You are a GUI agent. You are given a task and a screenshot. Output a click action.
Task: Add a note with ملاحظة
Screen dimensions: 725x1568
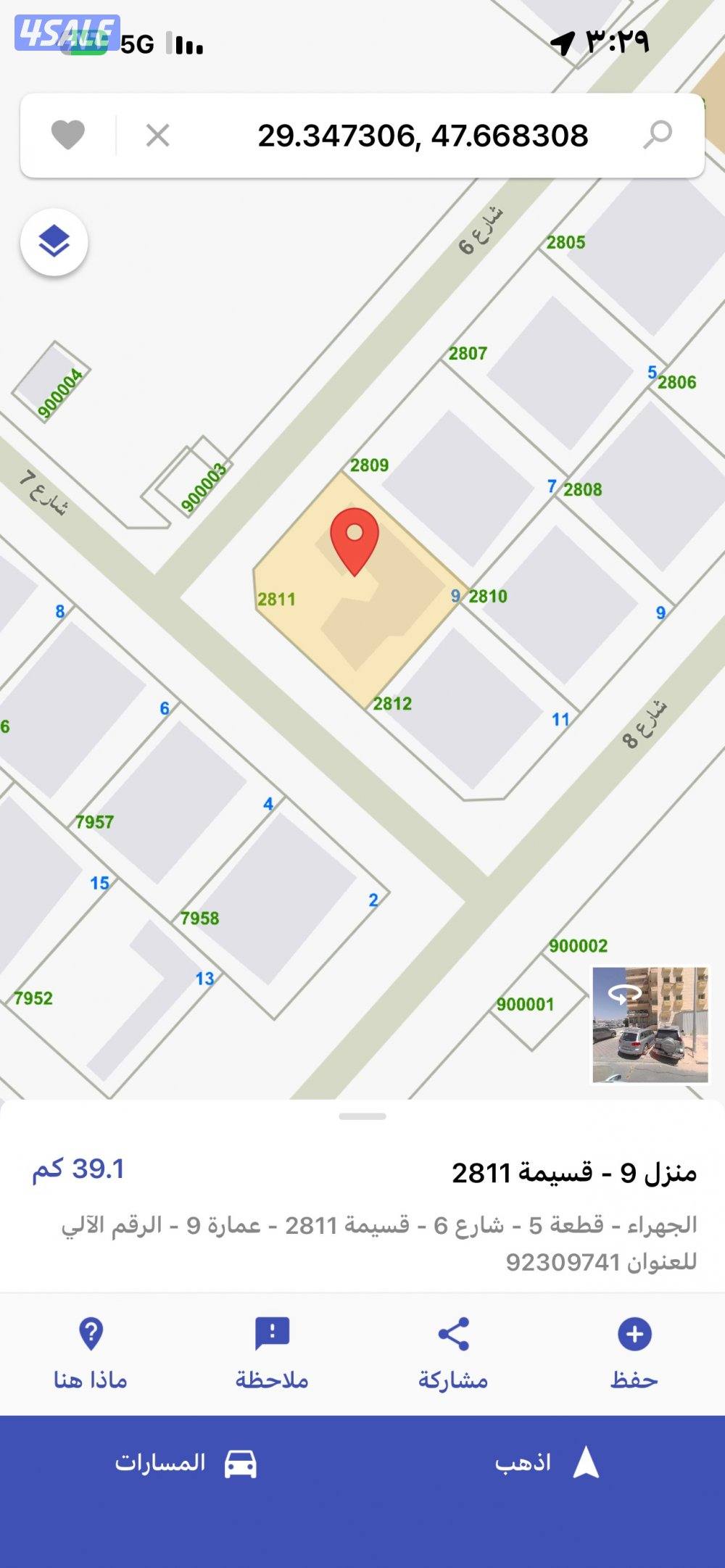pos(272,1353)
